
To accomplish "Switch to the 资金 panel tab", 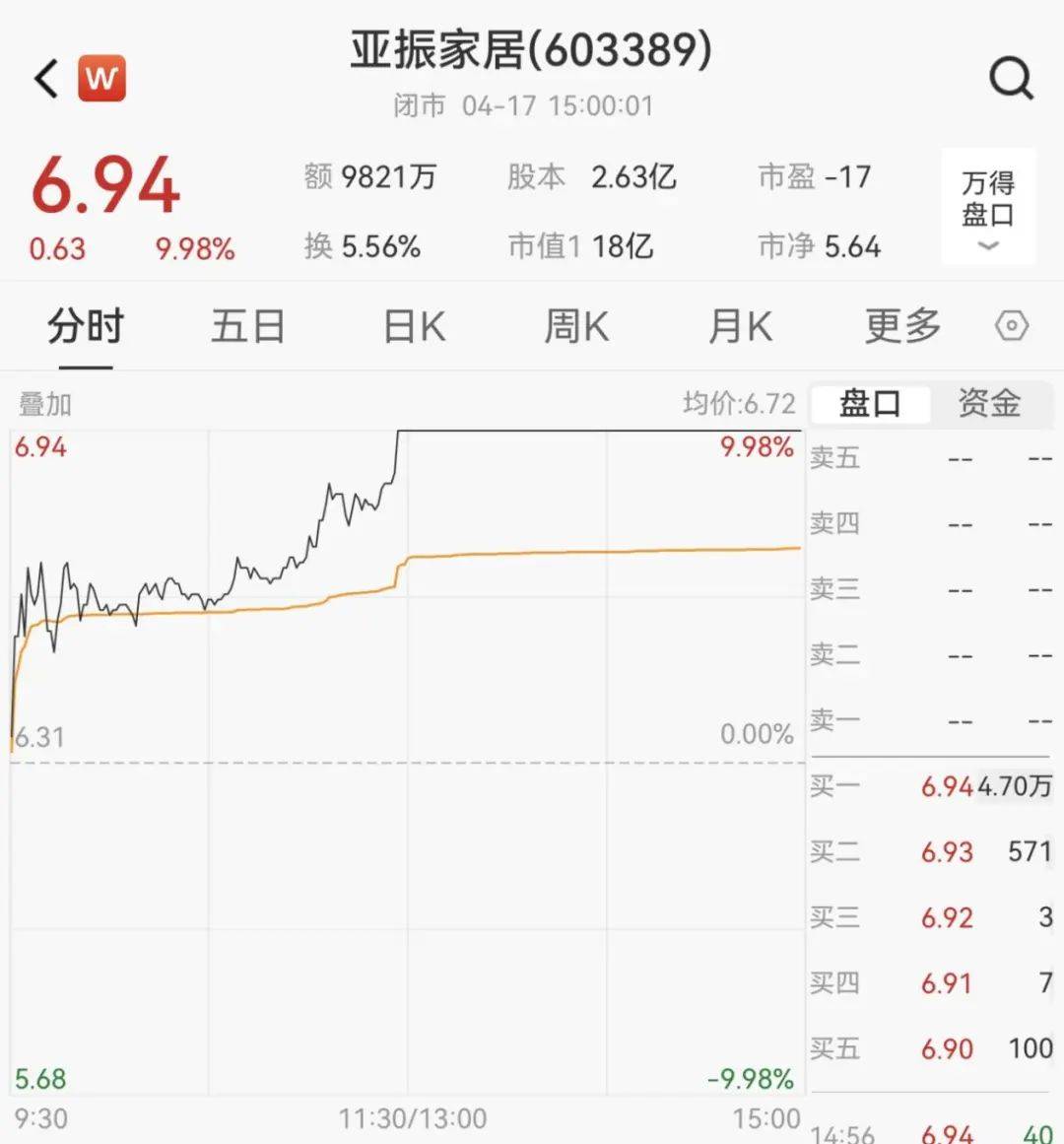I will (989, 404).
